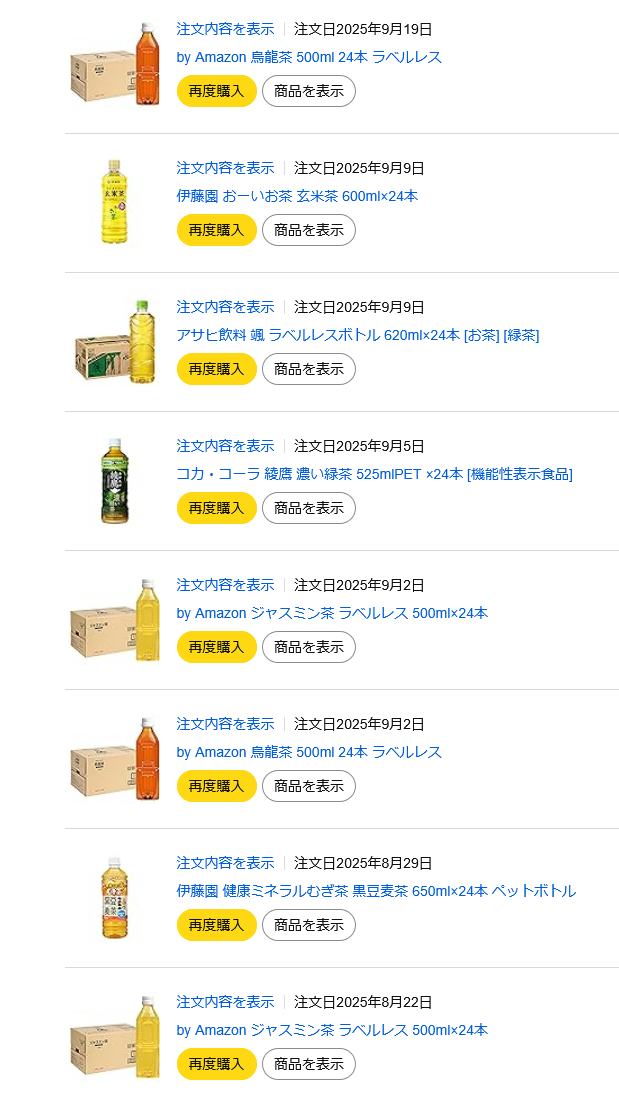Tap 商品を表示 for the September 19 oolong tea
Screen dimensions: 619x1106
309,91
